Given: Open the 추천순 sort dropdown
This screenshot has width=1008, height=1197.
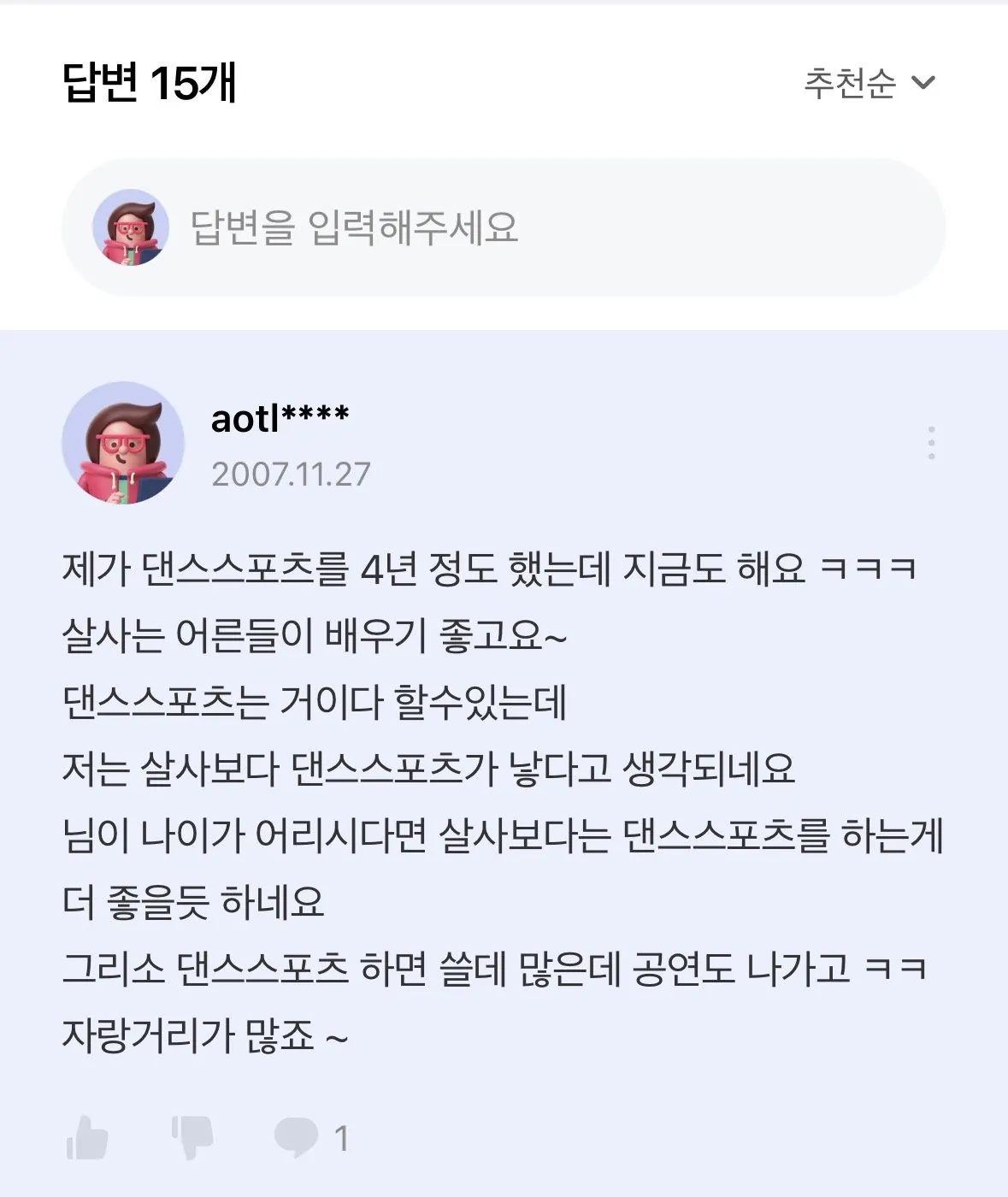Looking at the screenshot, I should 869,83.
